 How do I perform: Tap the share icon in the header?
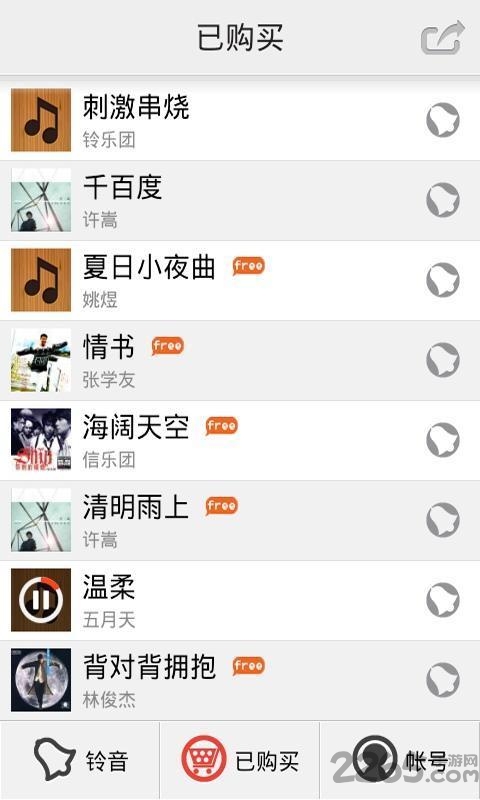[x=443, y=37]
